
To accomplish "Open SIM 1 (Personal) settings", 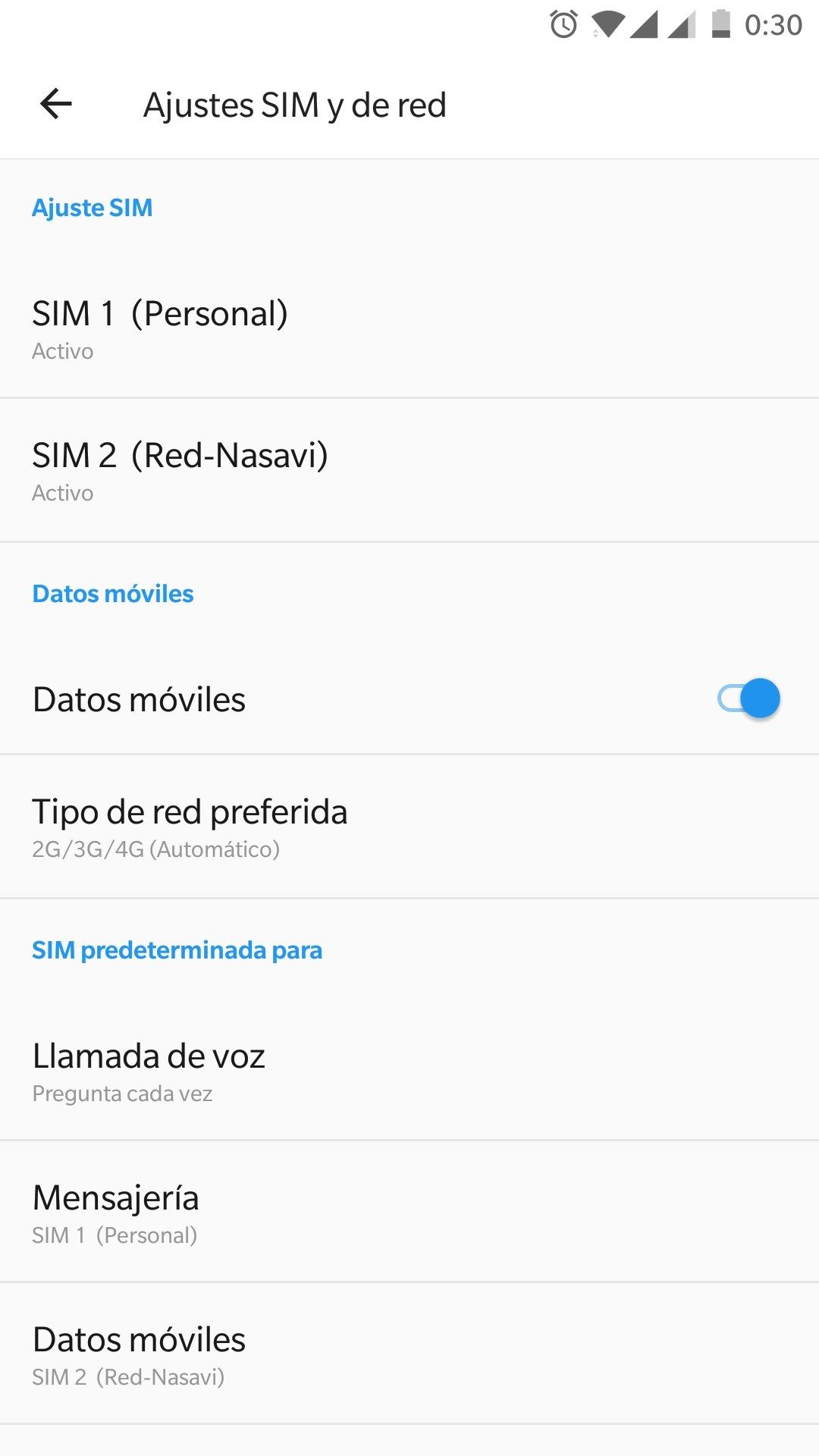I will pyautogui.click(x=409, y=327).
